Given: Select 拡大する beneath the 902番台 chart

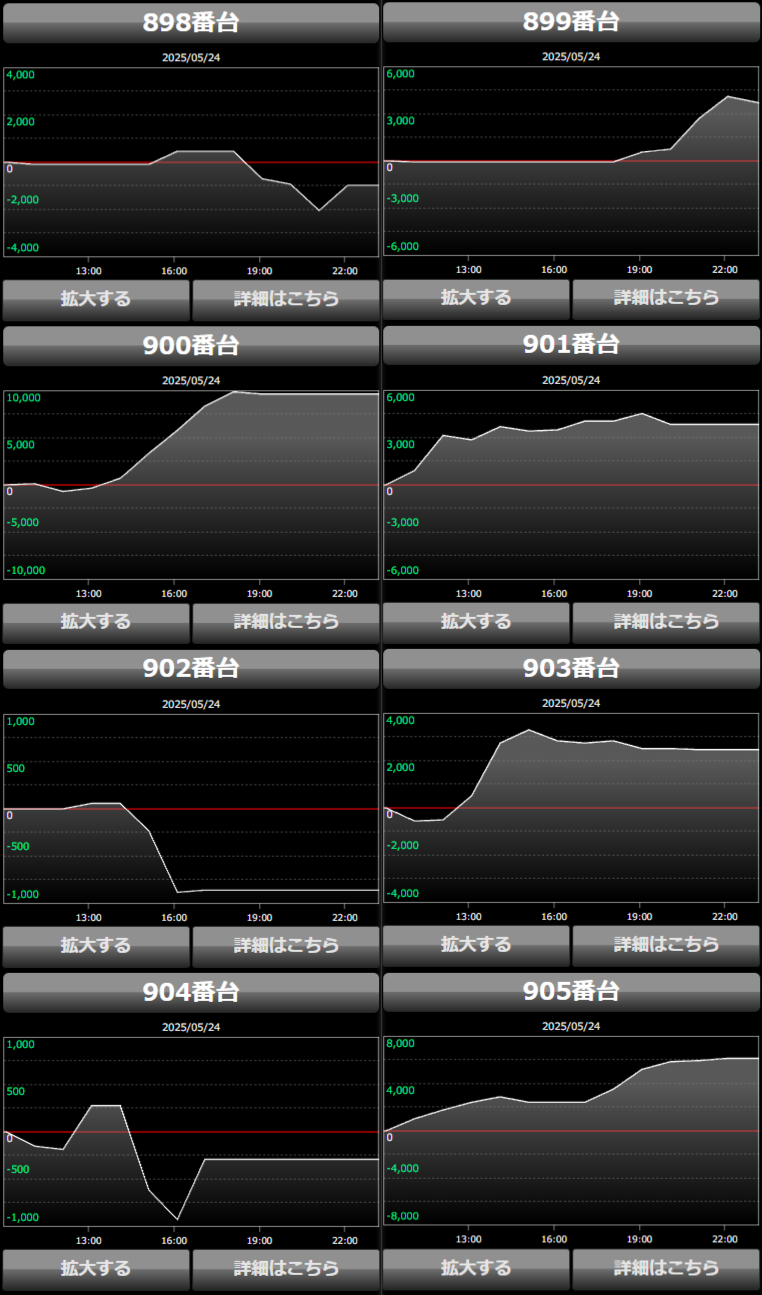Looking at the screenshot, I should 96,945.
